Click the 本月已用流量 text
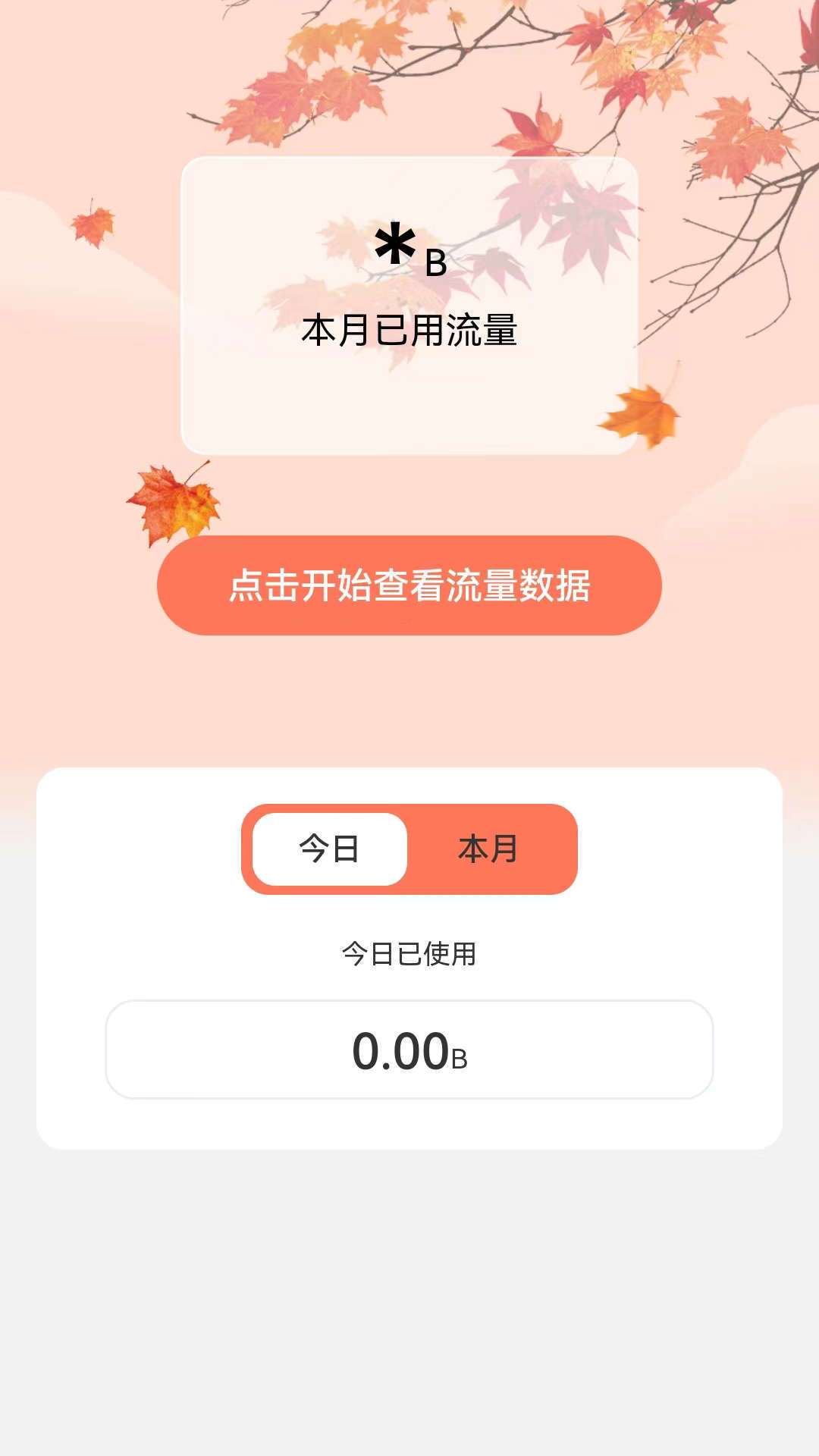The width and height of the screenshot is (819, 1456). tap(409, 328)
